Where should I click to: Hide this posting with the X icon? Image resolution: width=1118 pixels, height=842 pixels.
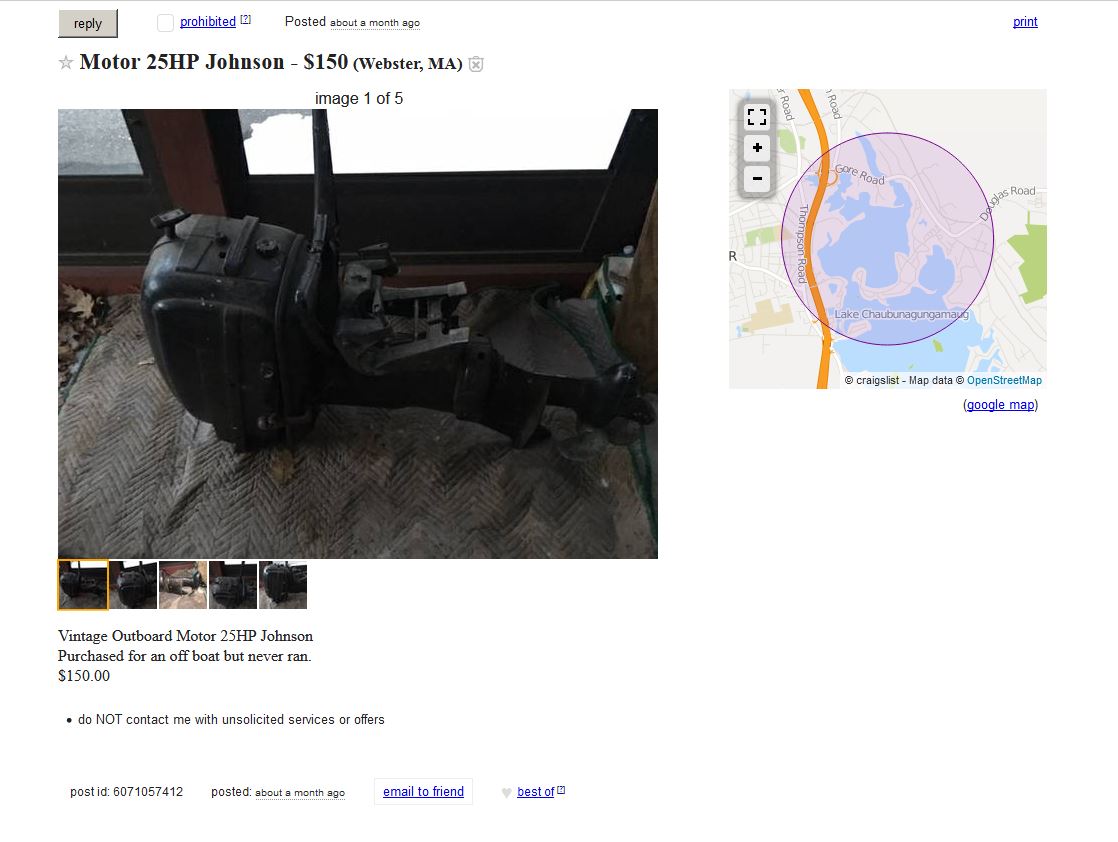point(476,64)
